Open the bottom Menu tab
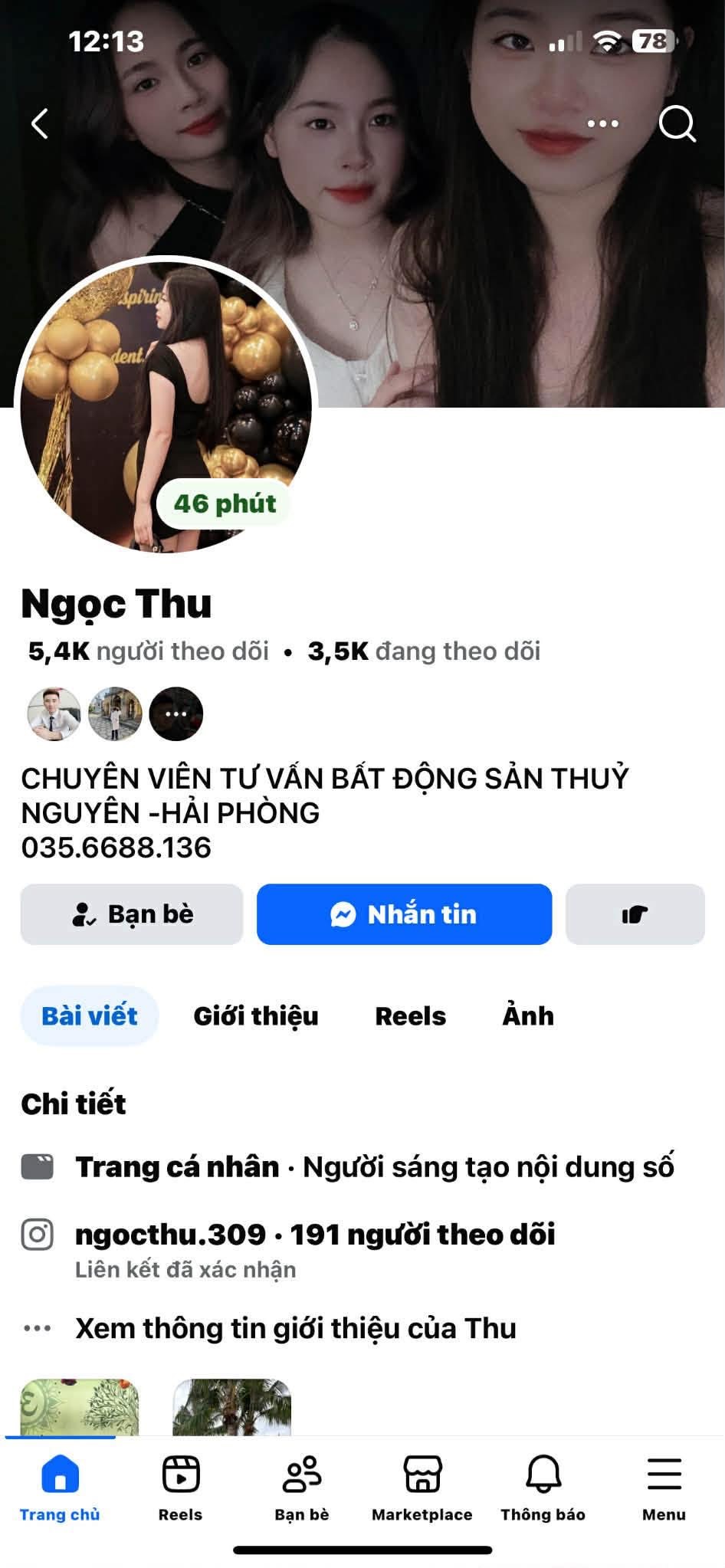This screenshot has height=1568, width=725. point(664,1487)
